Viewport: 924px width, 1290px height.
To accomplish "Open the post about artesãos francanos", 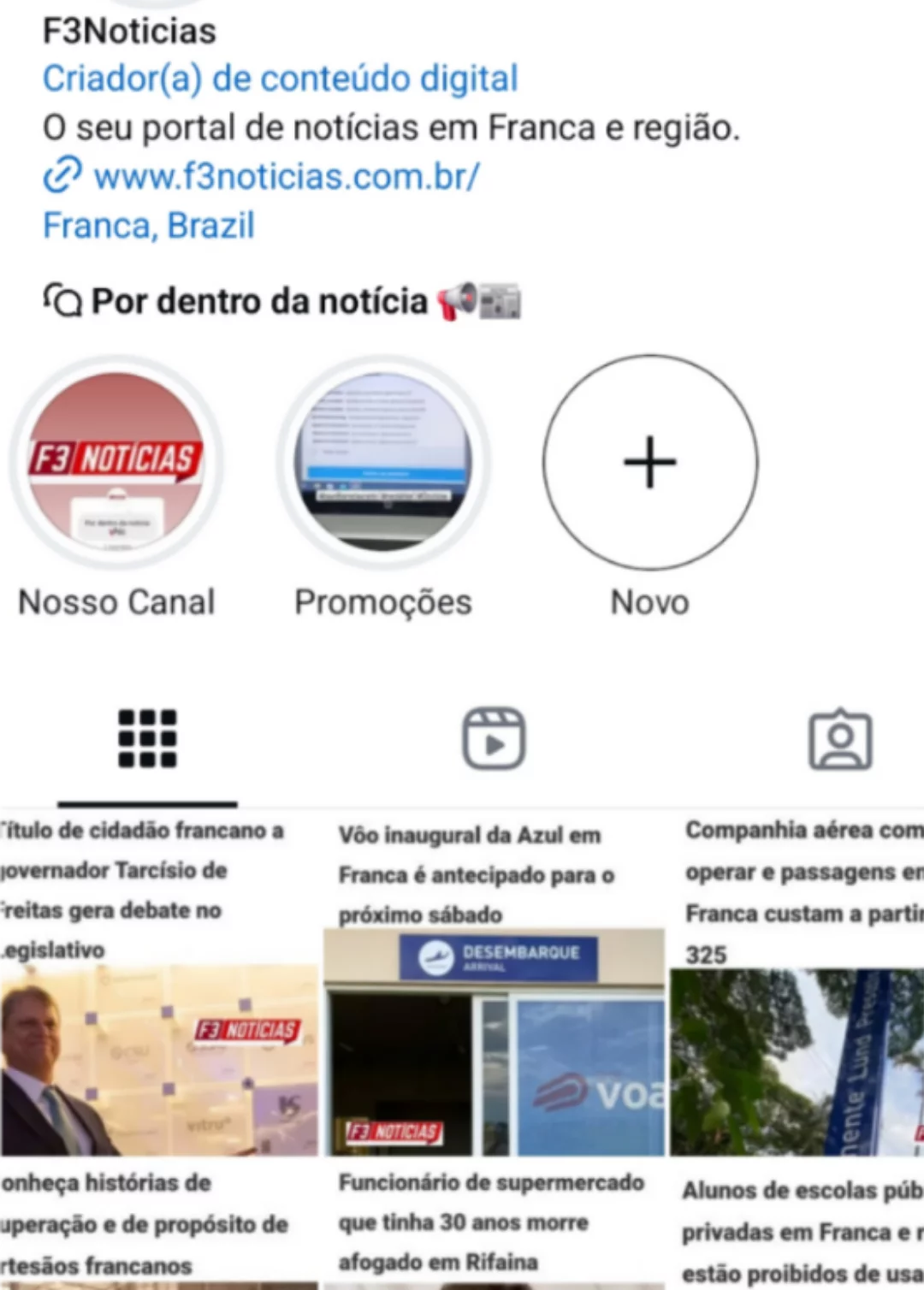I will [x=158, y=1225].
